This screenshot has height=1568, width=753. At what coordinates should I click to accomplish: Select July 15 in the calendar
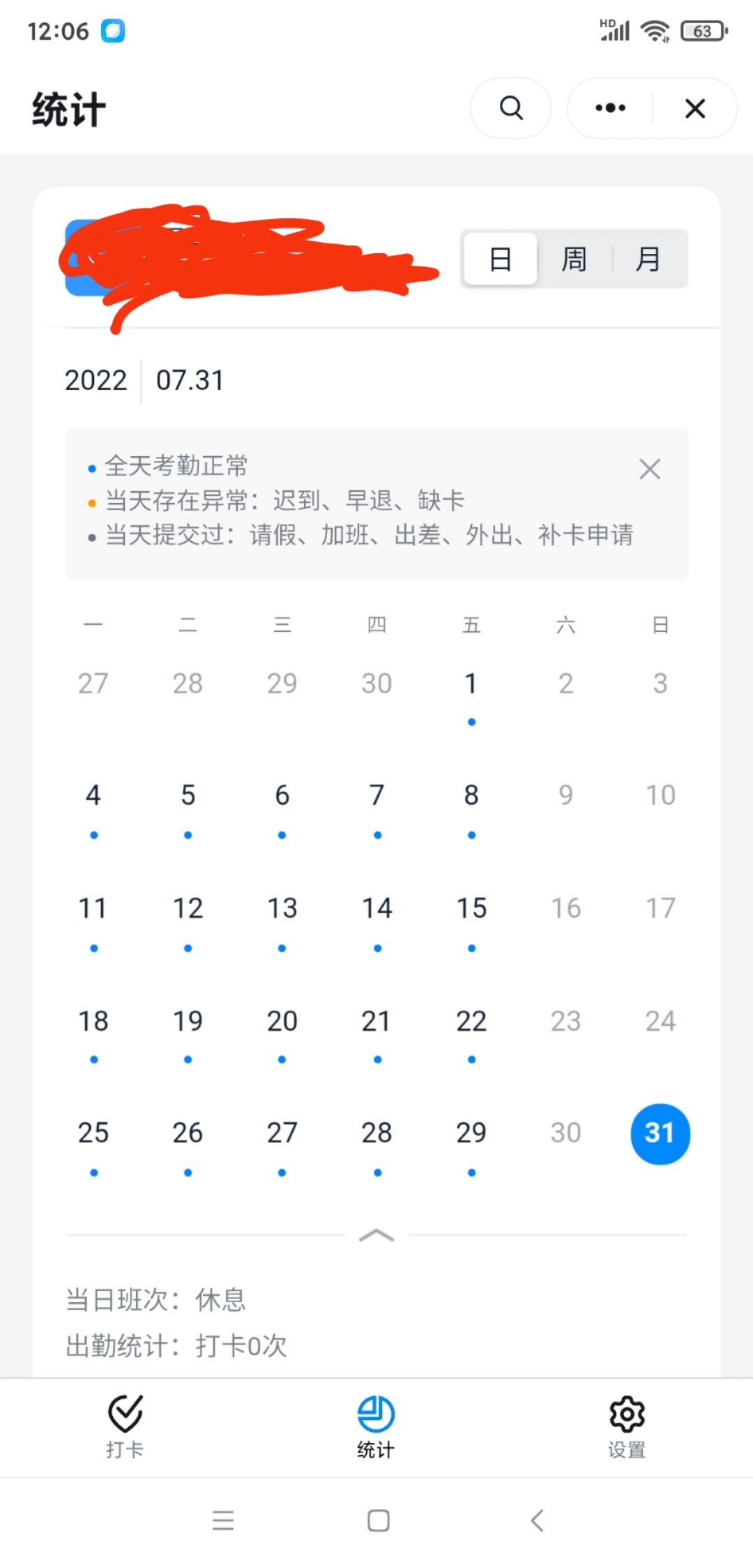471,909
